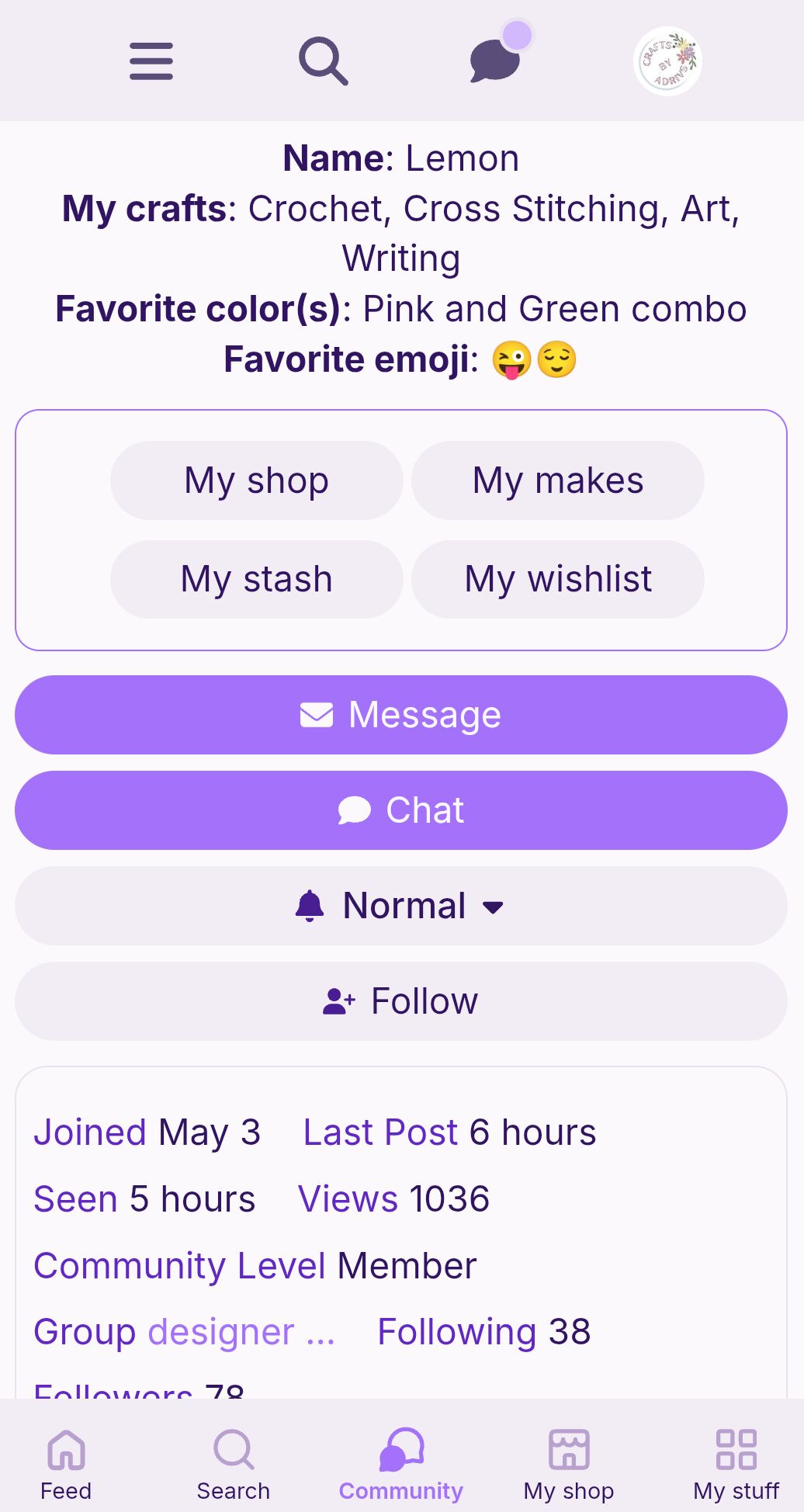
Task: View the Following list
Action: tap(484, 1332)
